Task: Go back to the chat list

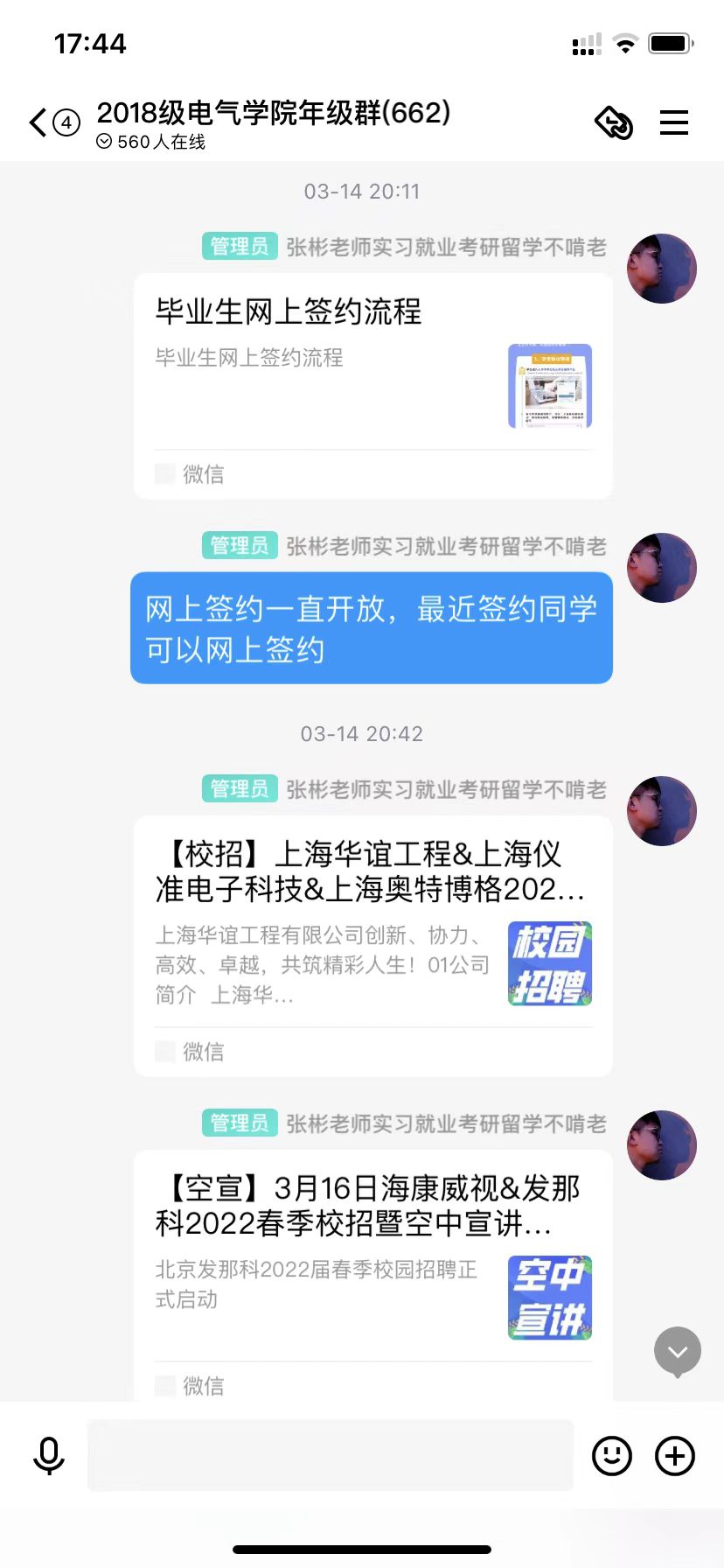Action: [x=38, y=122]
